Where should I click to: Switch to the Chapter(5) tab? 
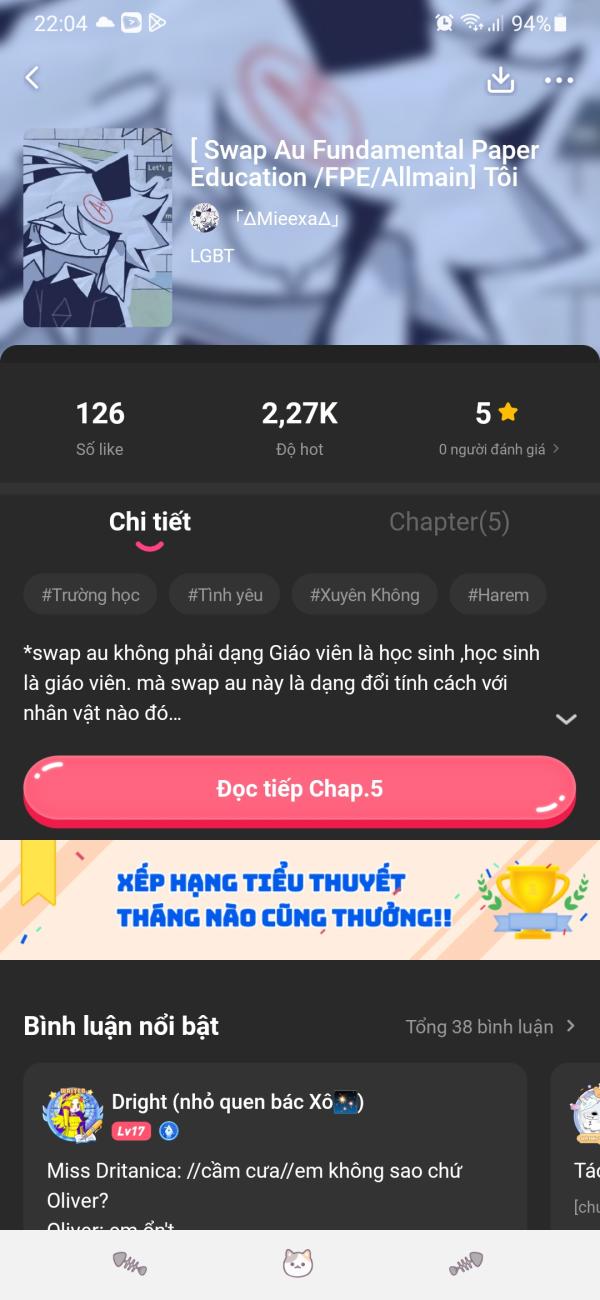click(x=449, y=521)
